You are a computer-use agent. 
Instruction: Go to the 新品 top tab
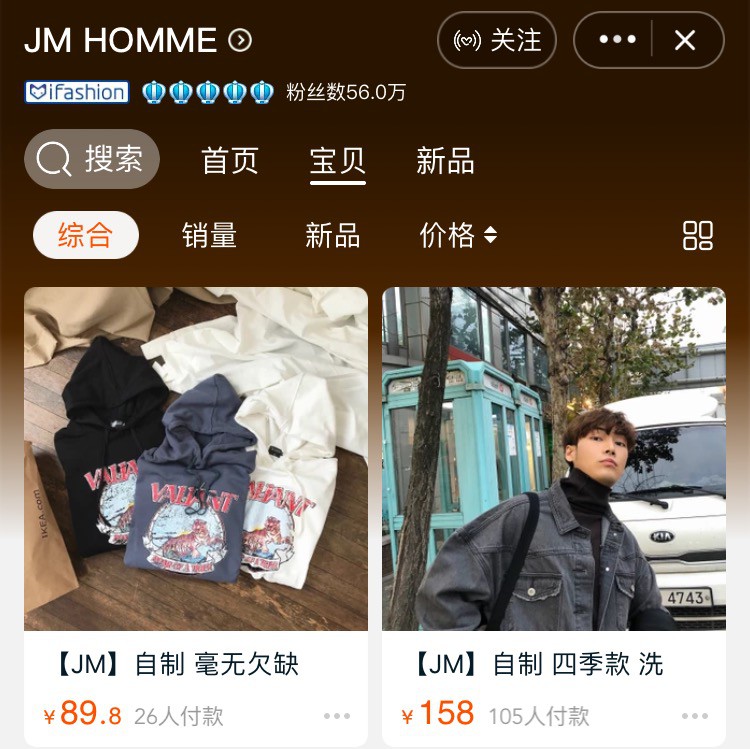click(445, 160)
